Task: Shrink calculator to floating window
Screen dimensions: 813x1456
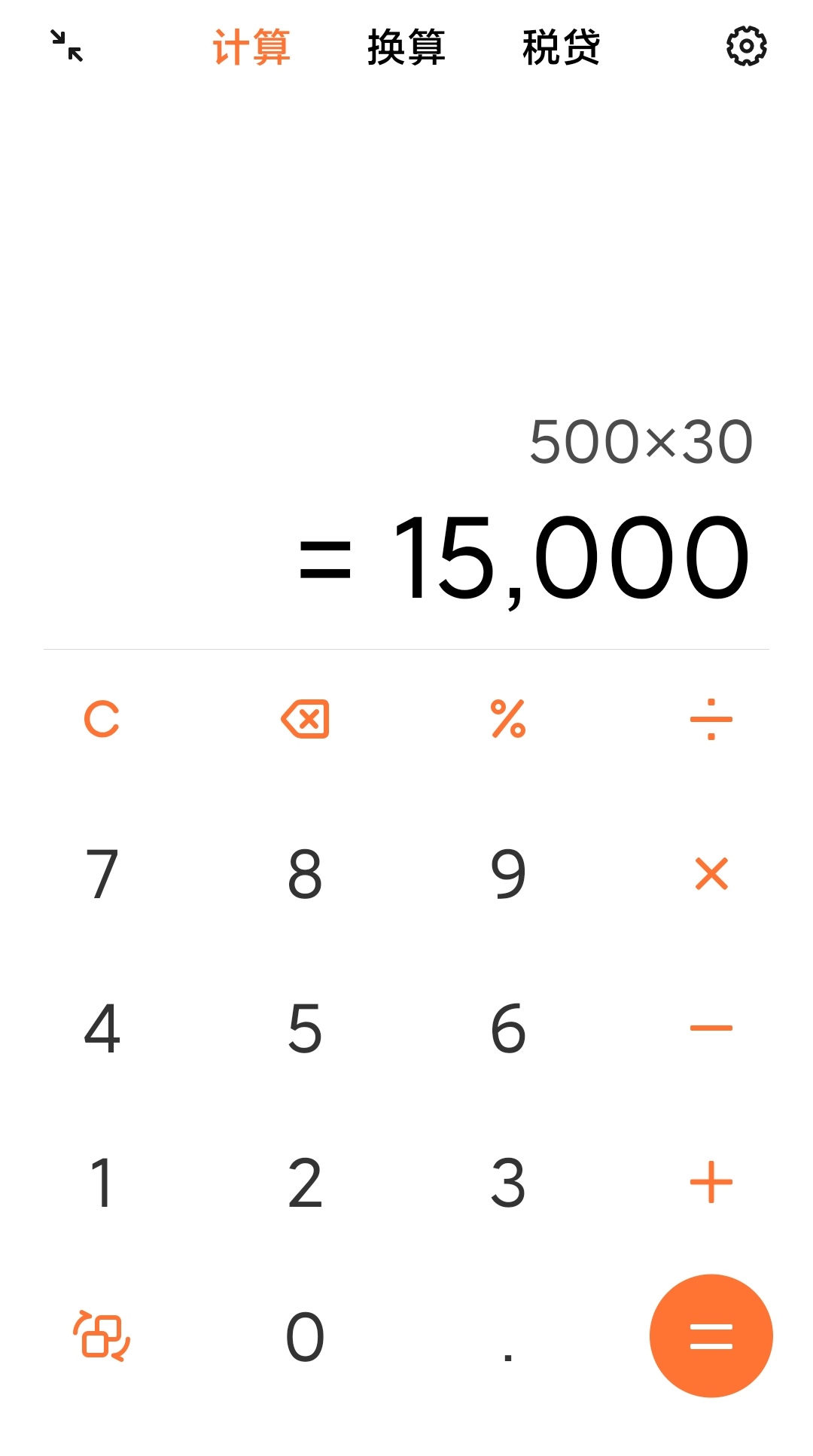Action: tap(67, 46)
